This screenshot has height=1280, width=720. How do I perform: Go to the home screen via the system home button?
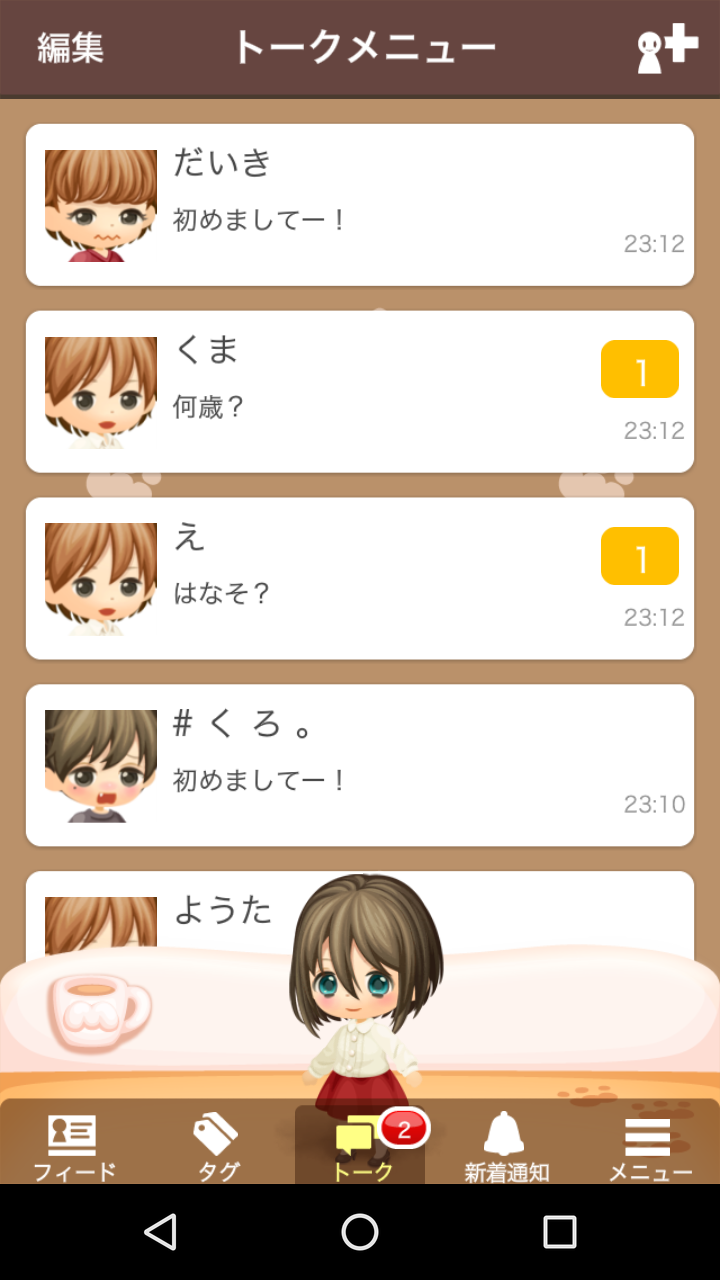point(360,1232)
